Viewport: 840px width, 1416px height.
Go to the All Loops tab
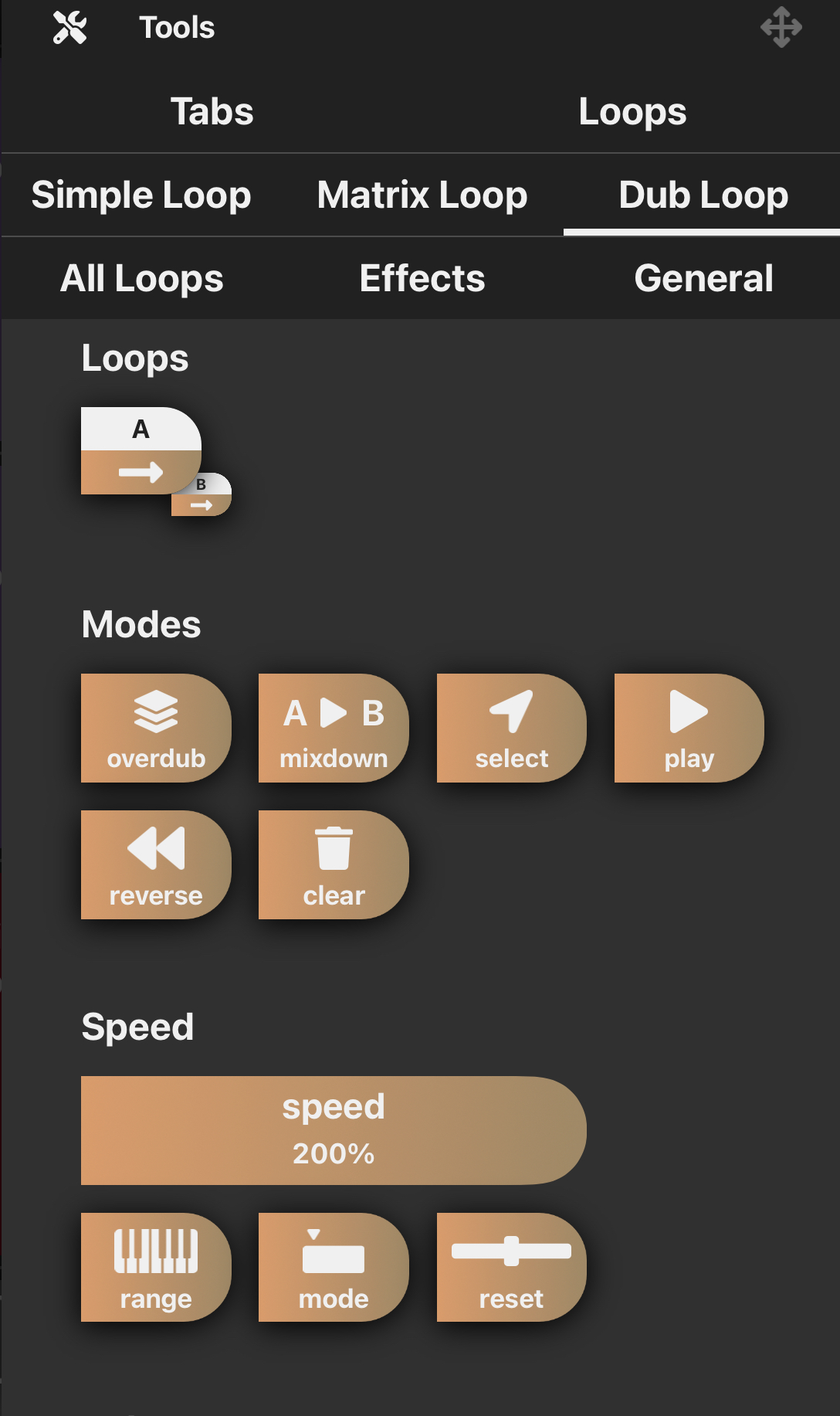(x=141, y=278)
